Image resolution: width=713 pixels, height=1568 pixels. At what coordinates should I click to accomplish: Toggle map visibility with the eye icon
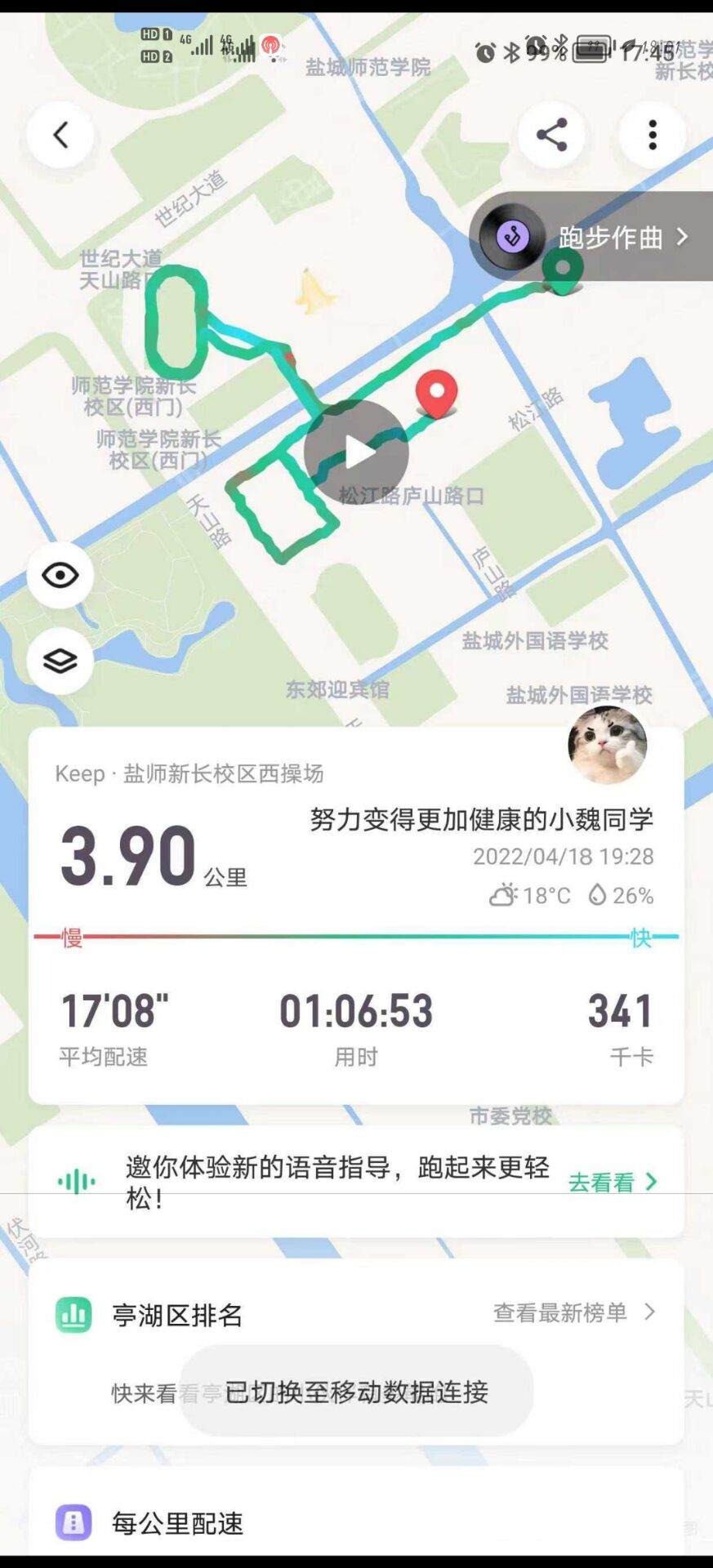click(x=60, y=576)
